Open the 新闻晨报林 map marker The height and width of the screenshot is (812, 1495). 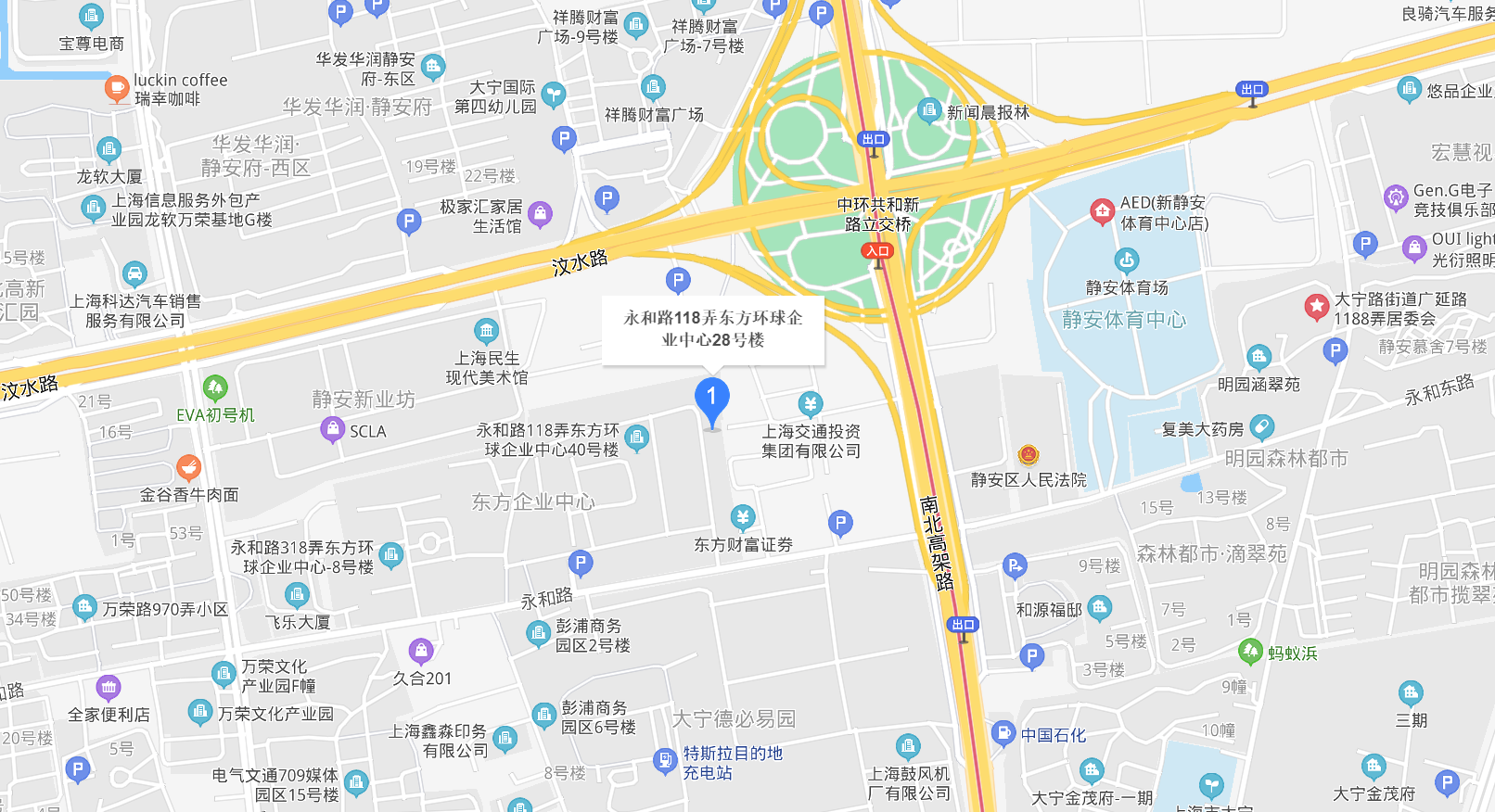(928, 110)
